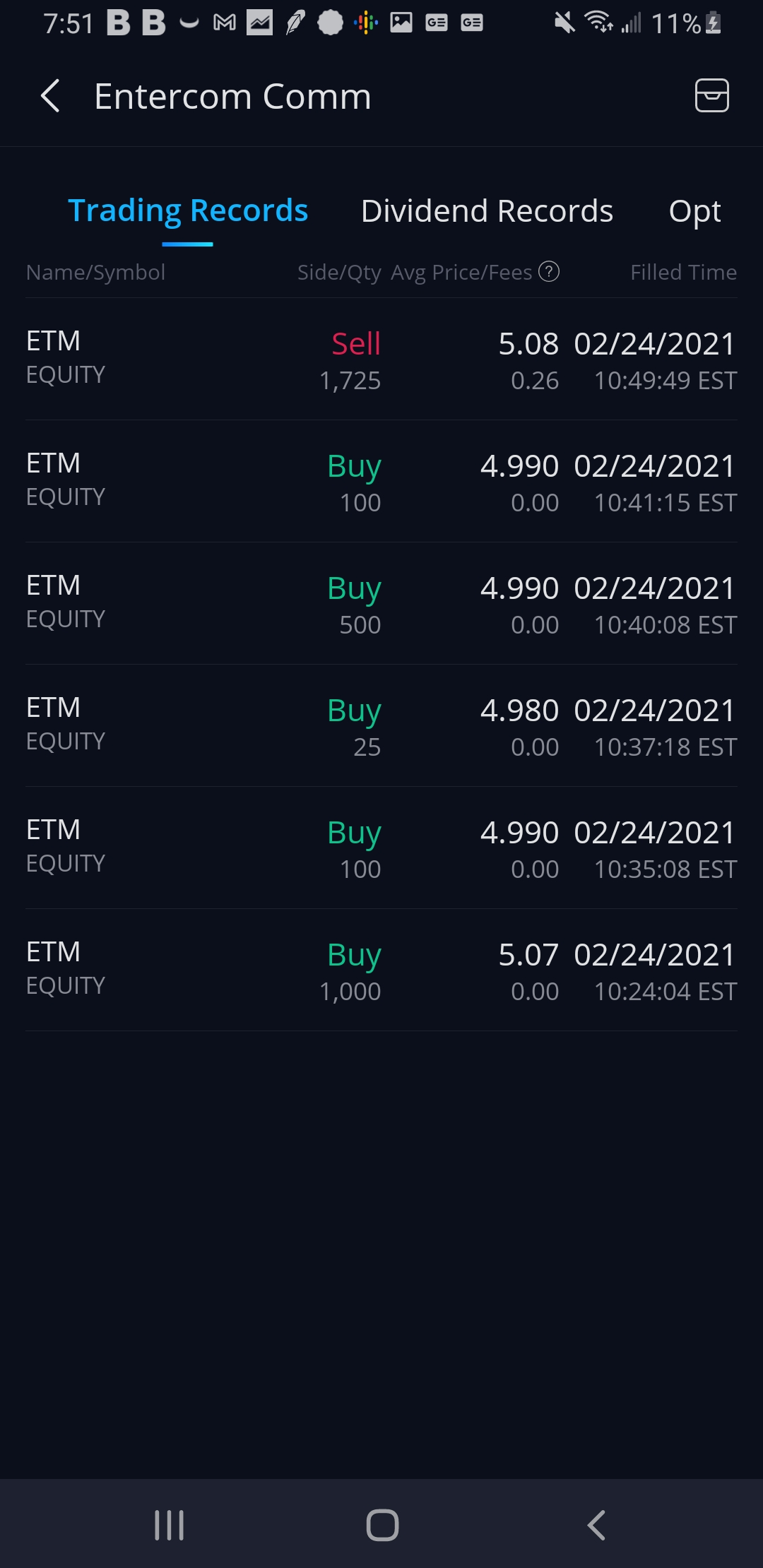Open the archive box icon in header
763x1568 pixels.
[711, 96]
